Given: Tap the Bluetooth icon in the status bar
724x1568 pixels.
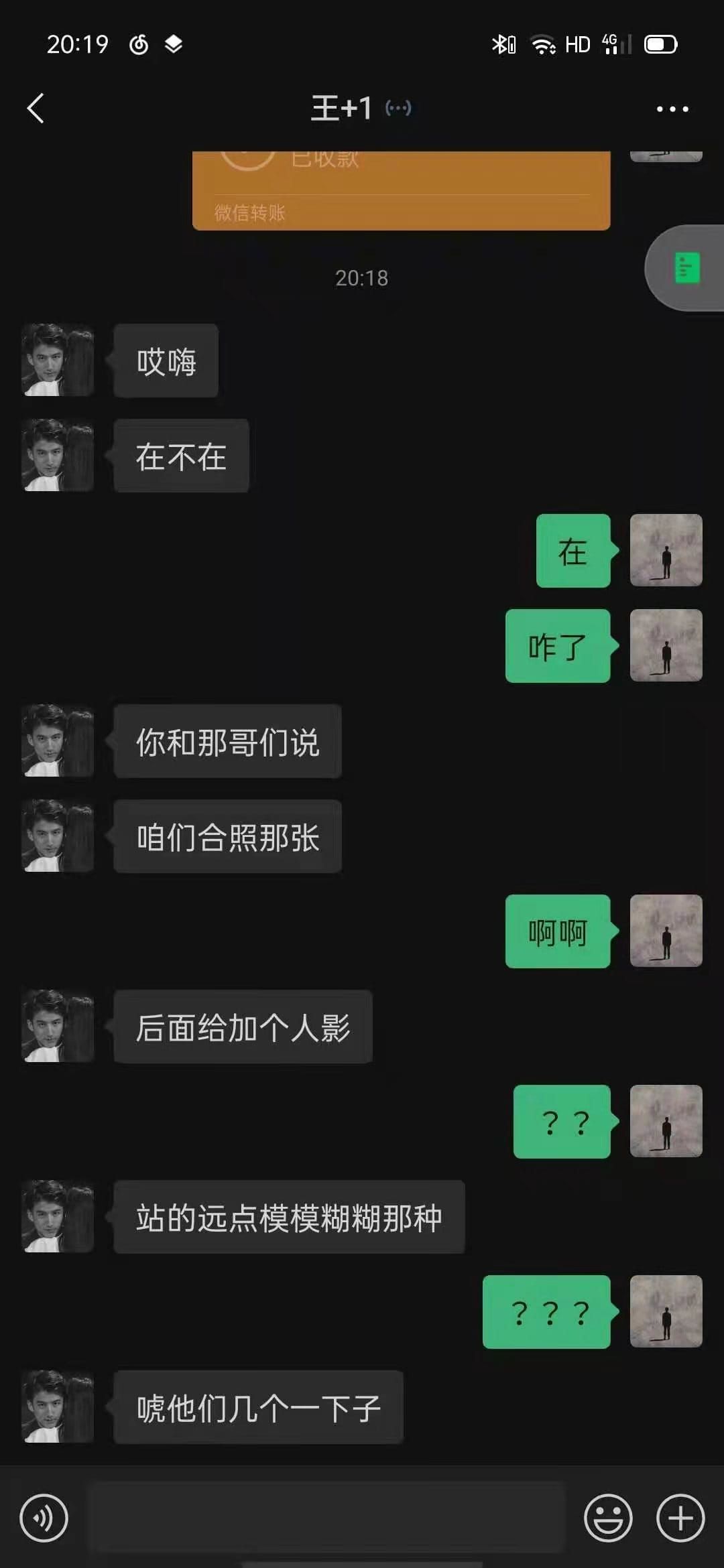Looking at the screenshot, I should point(502,43).
